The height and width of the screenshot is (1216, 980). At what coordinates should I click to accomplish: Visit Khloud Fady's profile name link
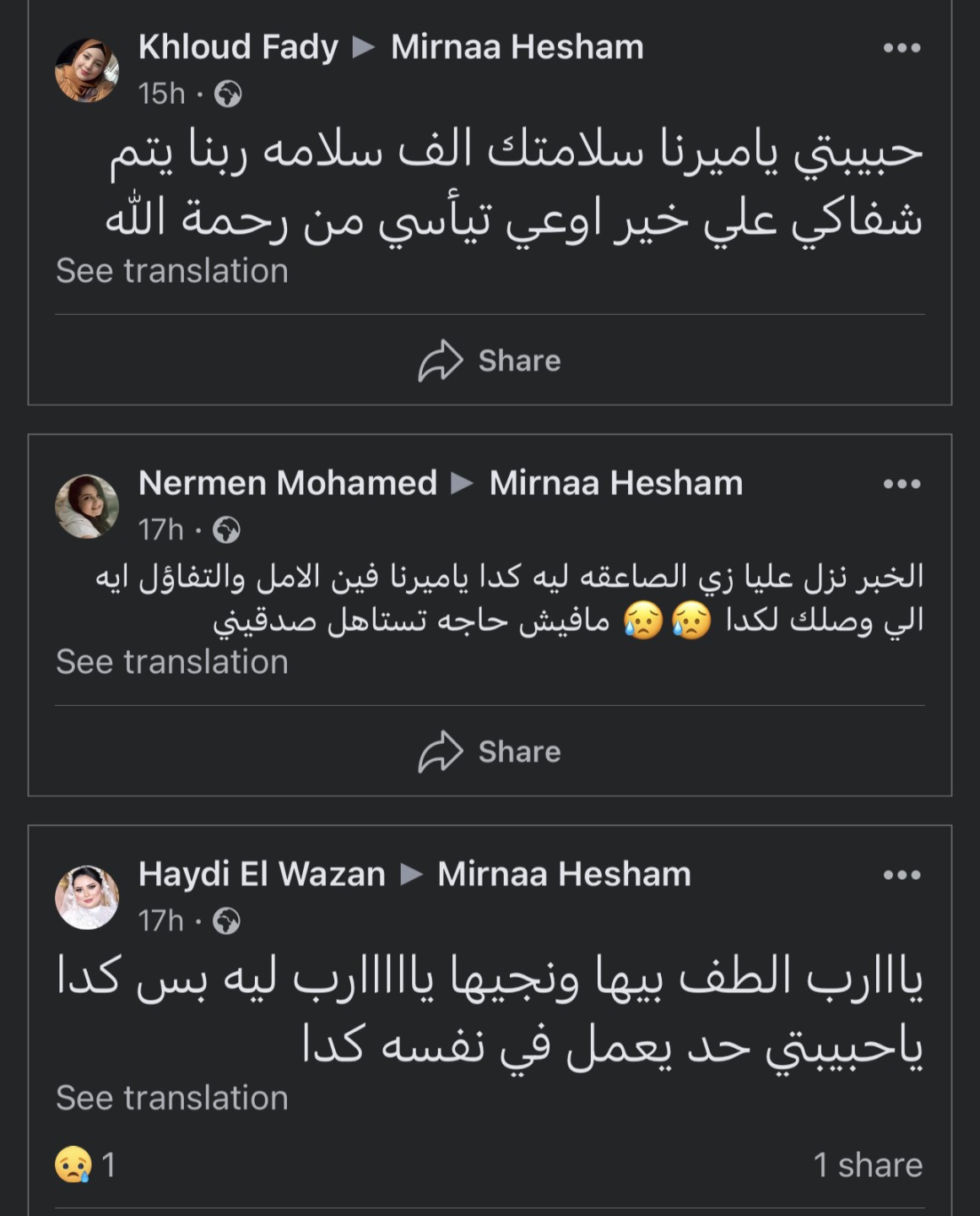(238, 47)
